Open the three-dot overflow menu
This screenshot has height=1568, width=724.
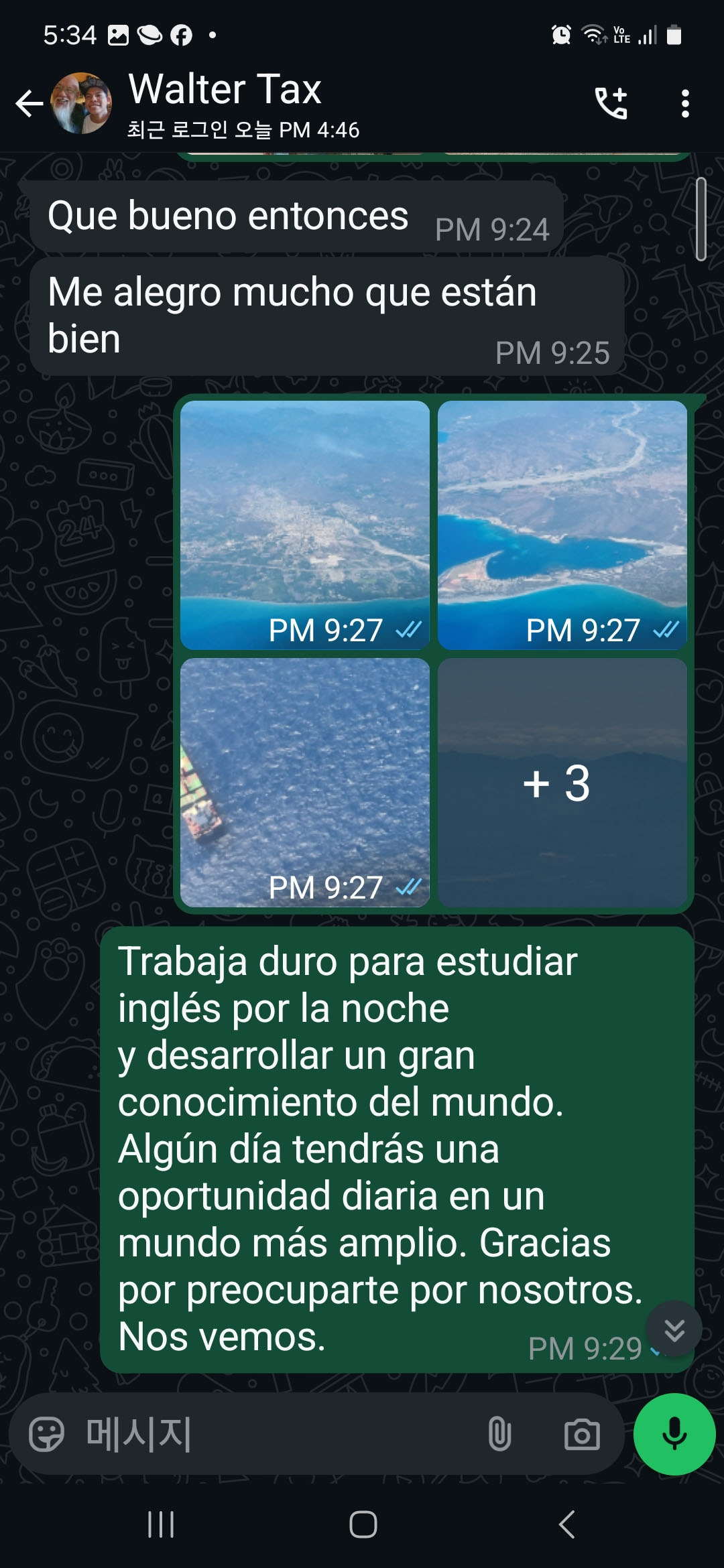[x=684, y=102]
